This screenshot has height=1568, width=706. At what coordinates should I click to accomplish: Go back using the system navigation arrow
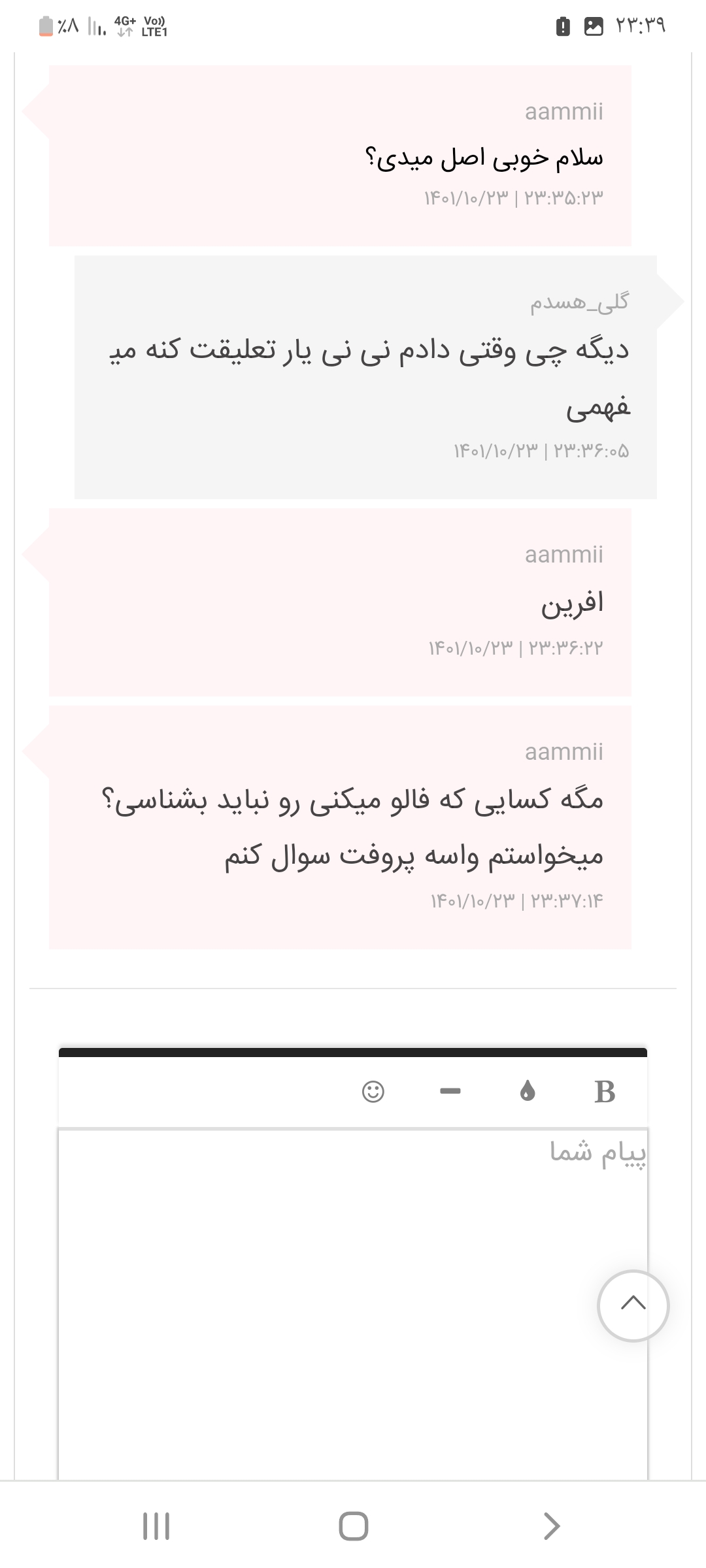coord(552,1526)
